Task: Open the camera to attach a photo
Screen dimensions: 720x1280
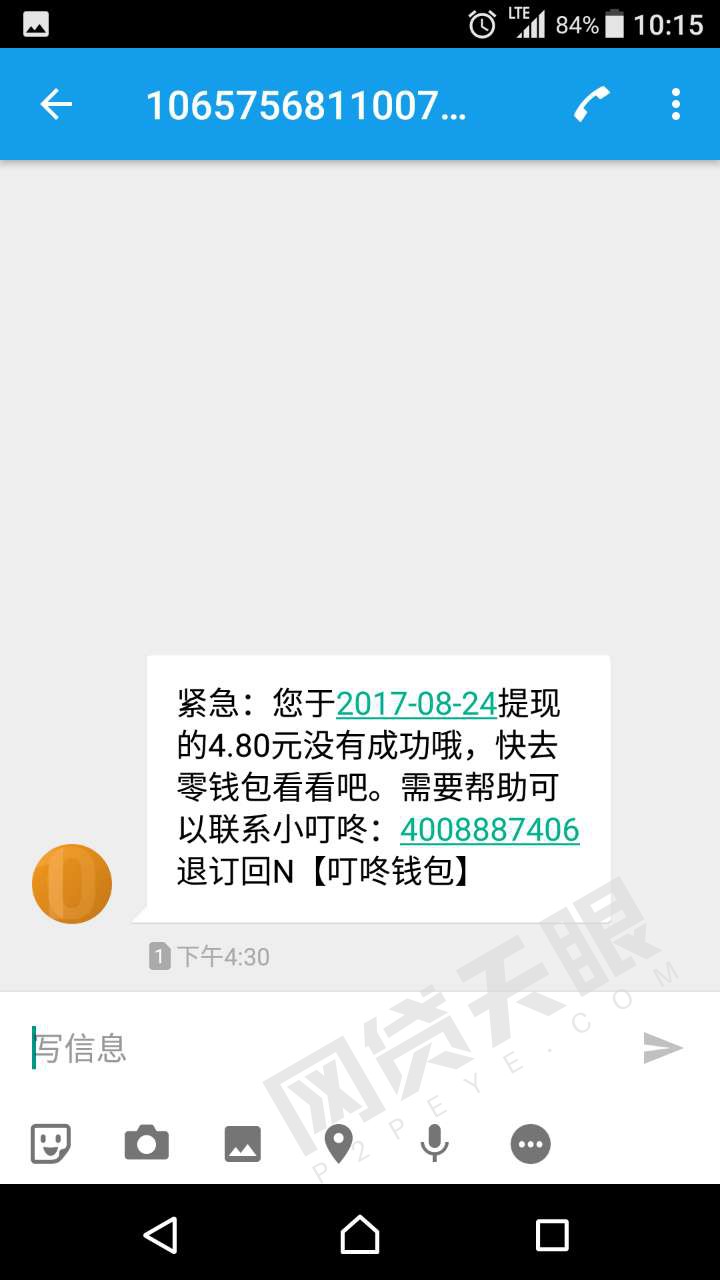Action: (146, 1143)
